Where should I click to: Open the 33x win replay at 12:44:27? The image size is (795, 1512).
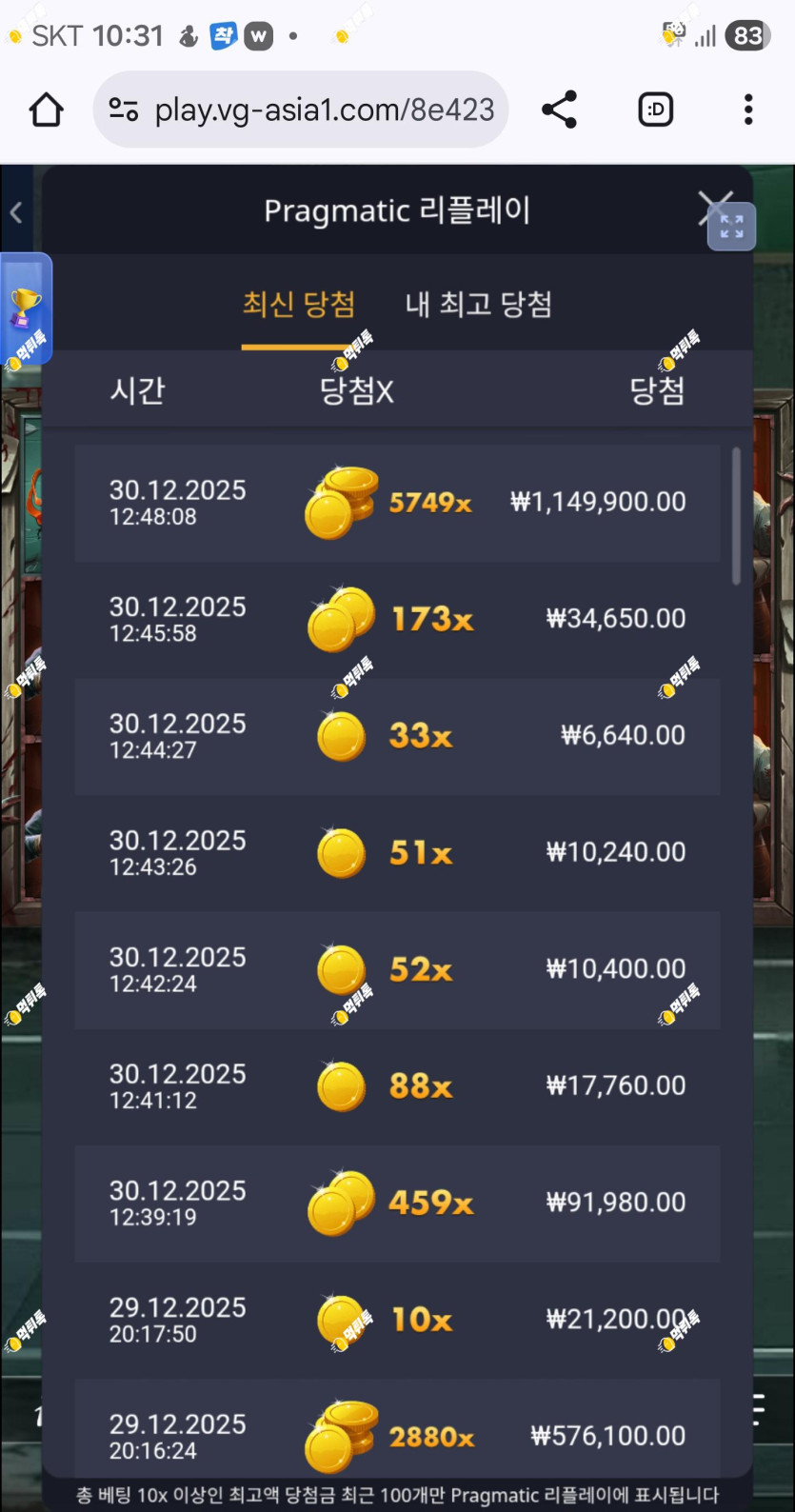click(397, 736)
